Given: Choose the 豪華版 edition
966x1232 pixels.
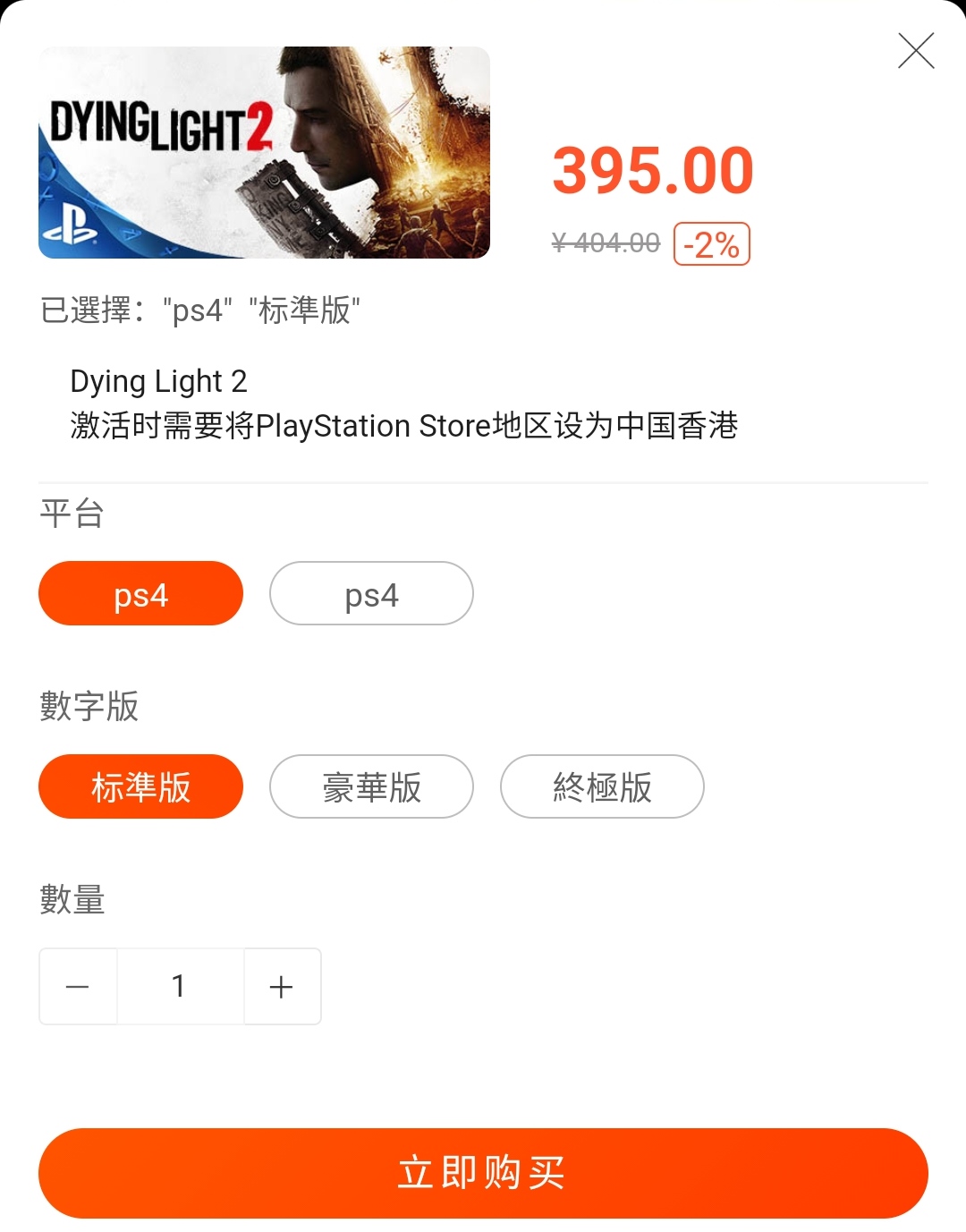Looking at the screenshot, I should pyautogui.click(x=371, y=787).
